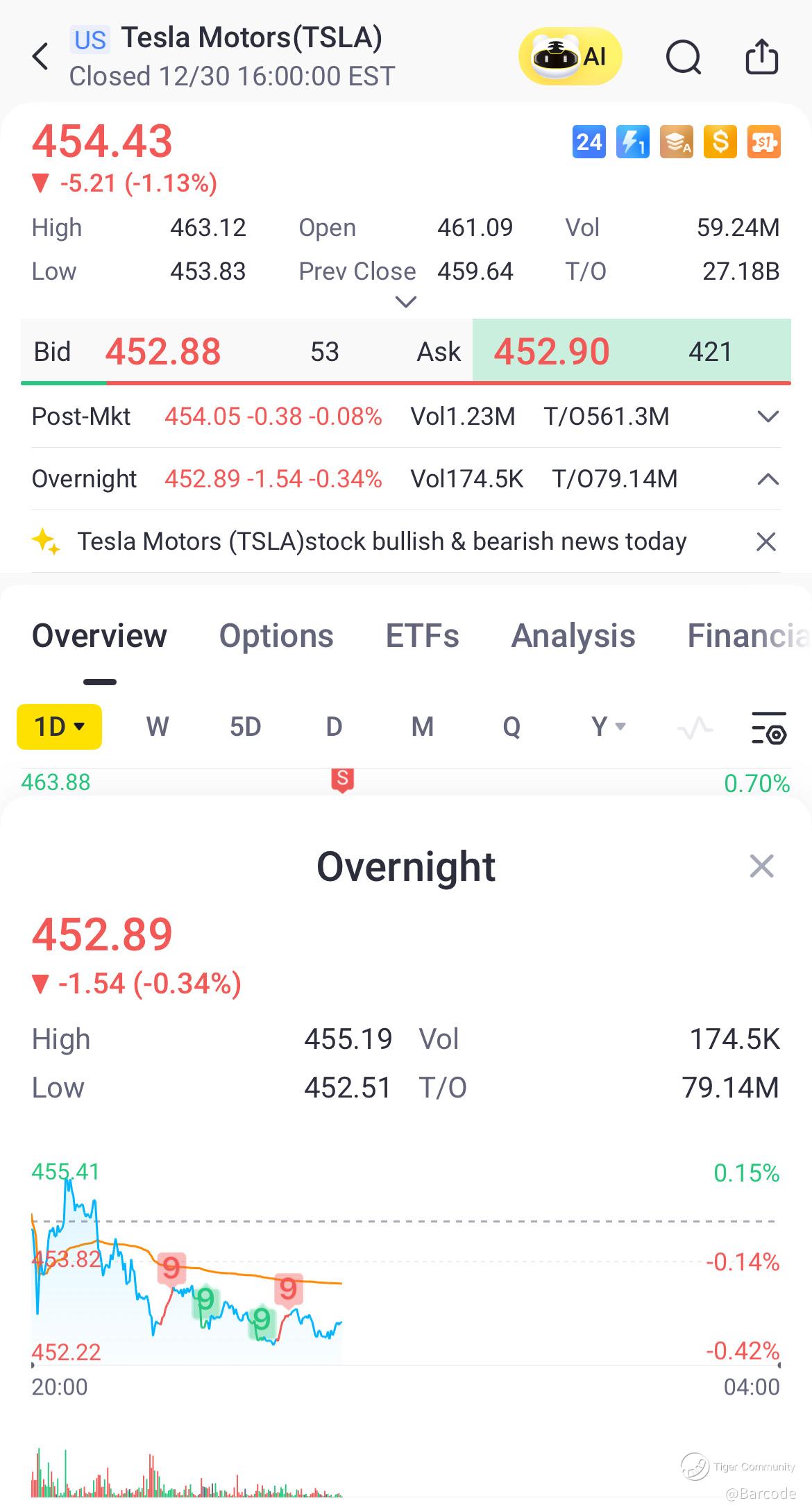Go back from the Tesla stock page
Viewport: 812px width, 1512px height.
click(x=41, y=57)
